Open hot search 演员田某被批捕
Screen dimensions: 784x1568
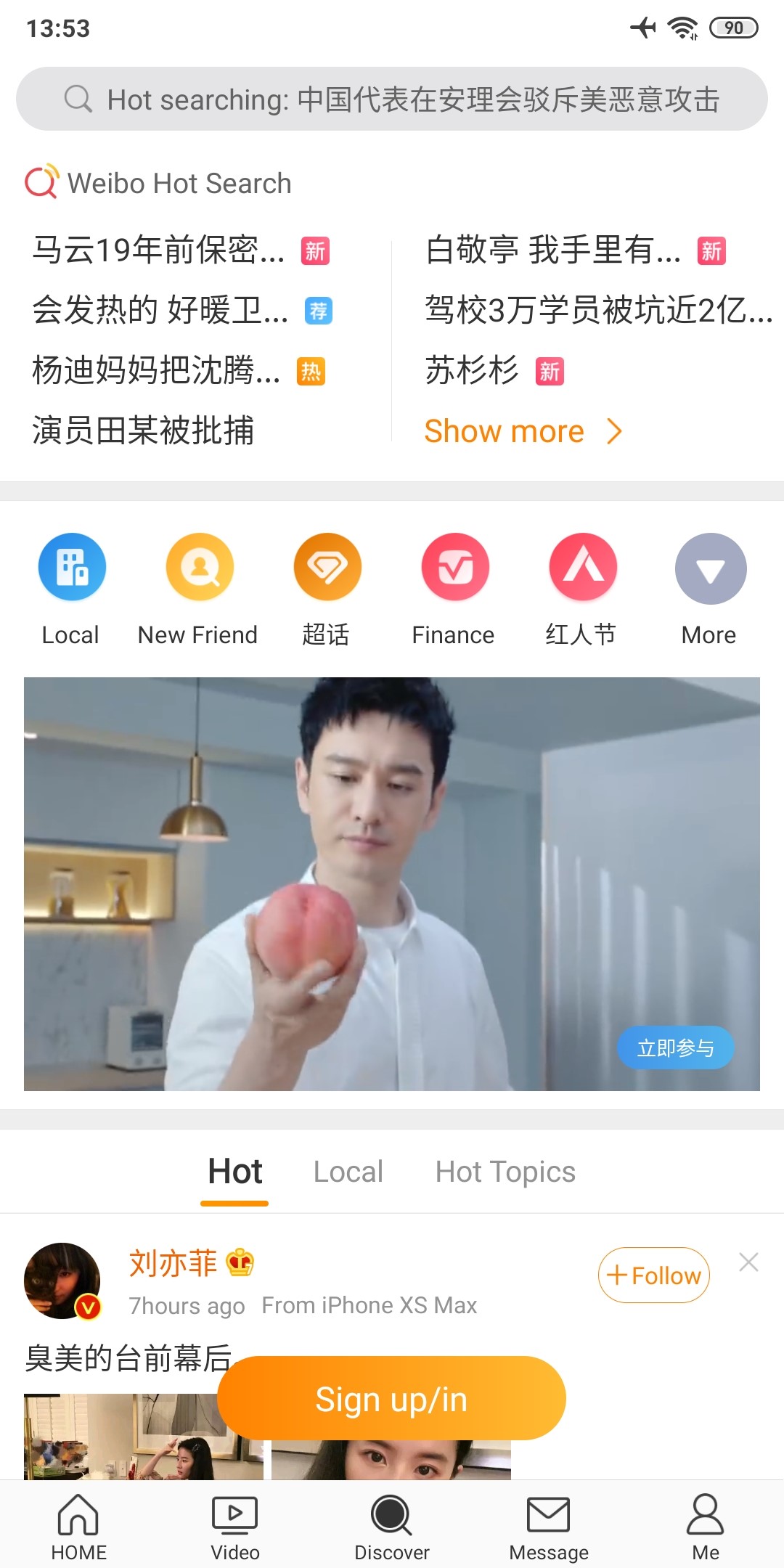143,430
